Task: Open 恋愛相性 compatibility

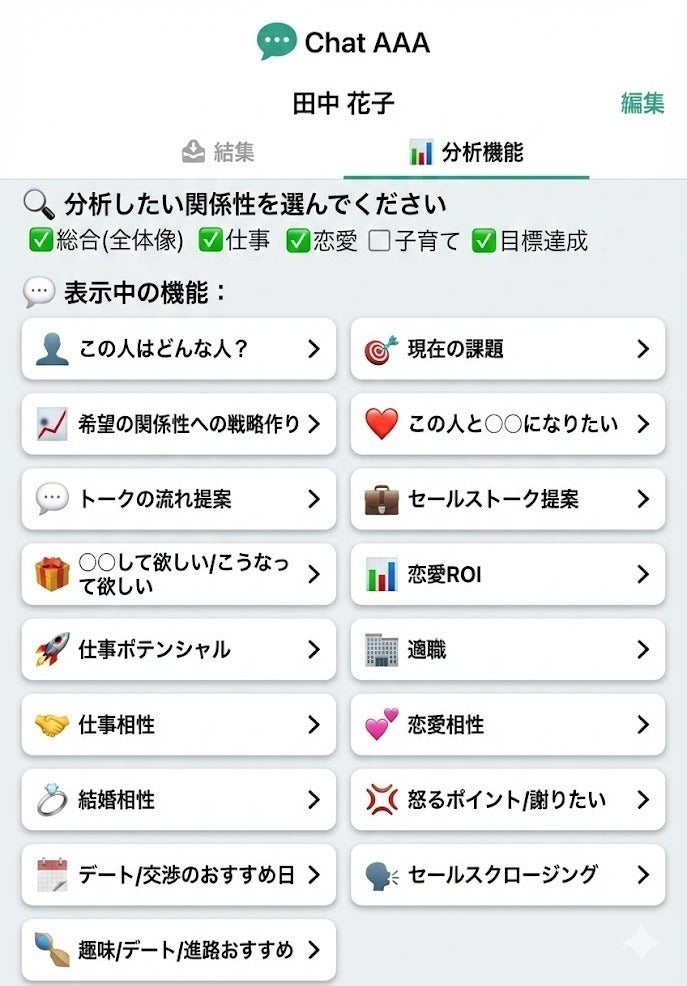Action: click(507, 725)
